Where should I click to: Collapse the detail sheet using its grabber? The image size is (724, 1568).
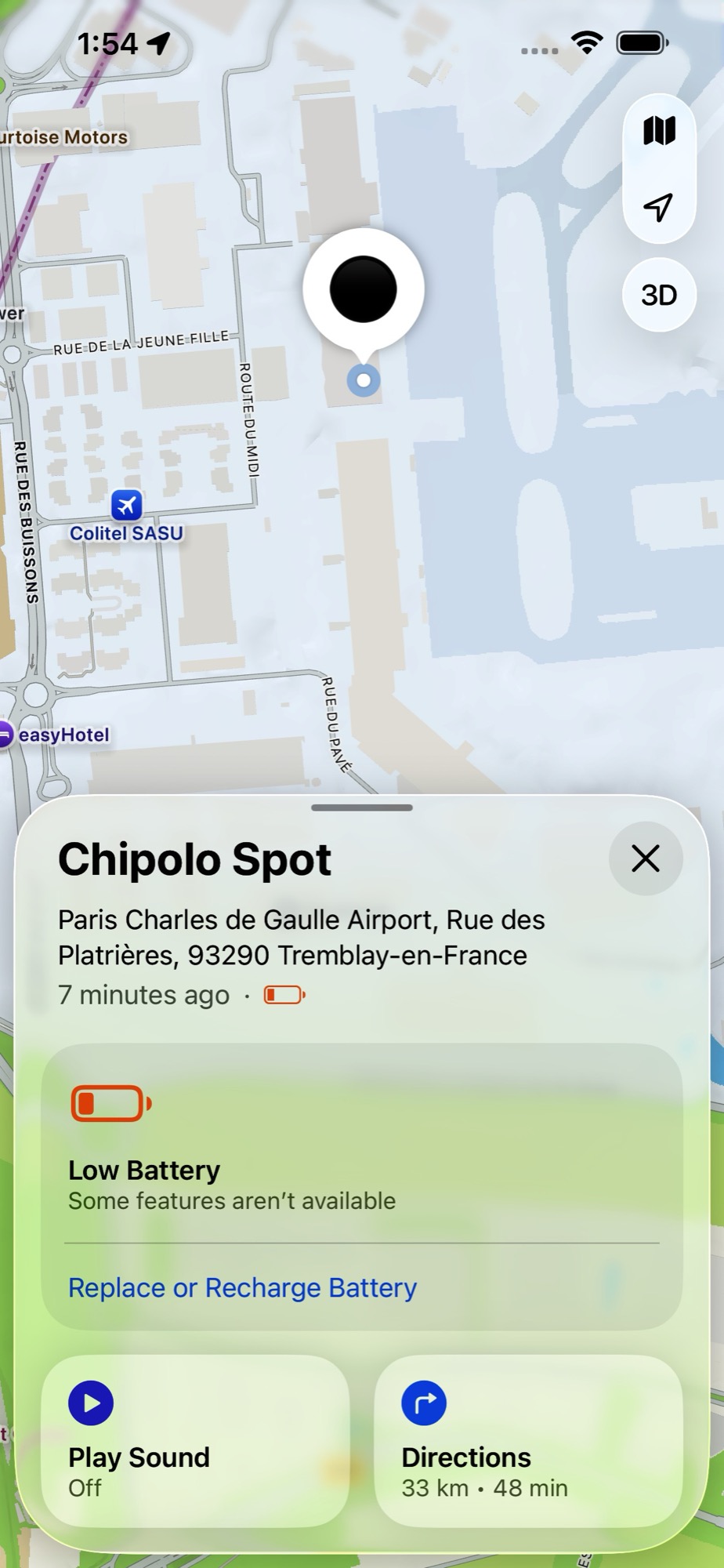(362, 808)
